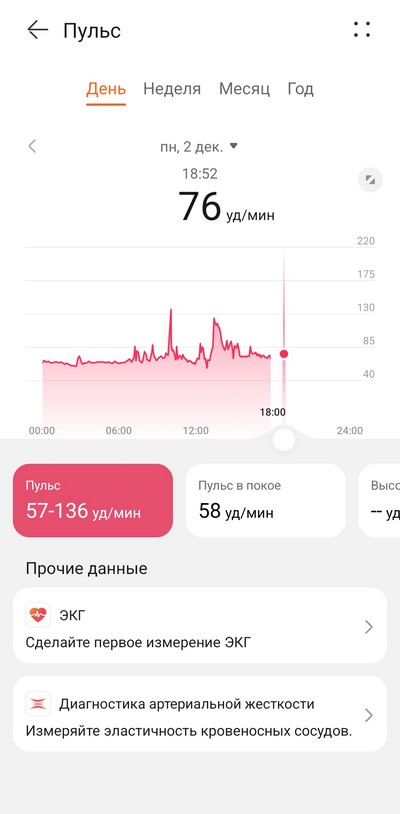
Task: Open the date picker пн, 2 дек.
Action: click(199, 146)
